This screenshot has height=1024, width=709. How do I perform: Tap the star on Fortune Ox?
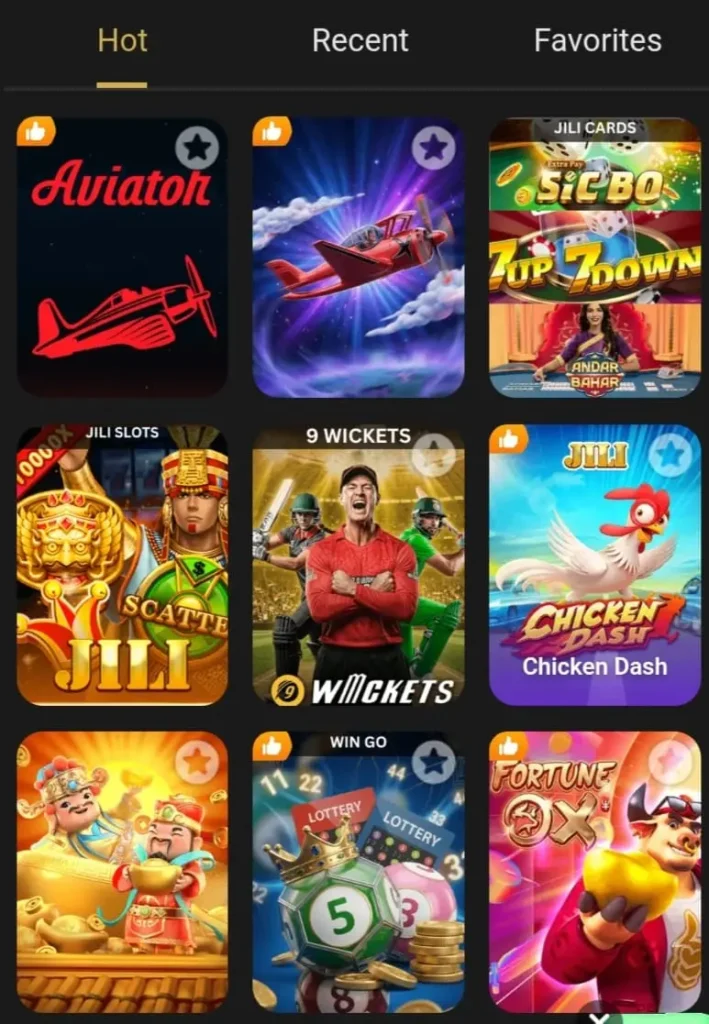[669, 763]
